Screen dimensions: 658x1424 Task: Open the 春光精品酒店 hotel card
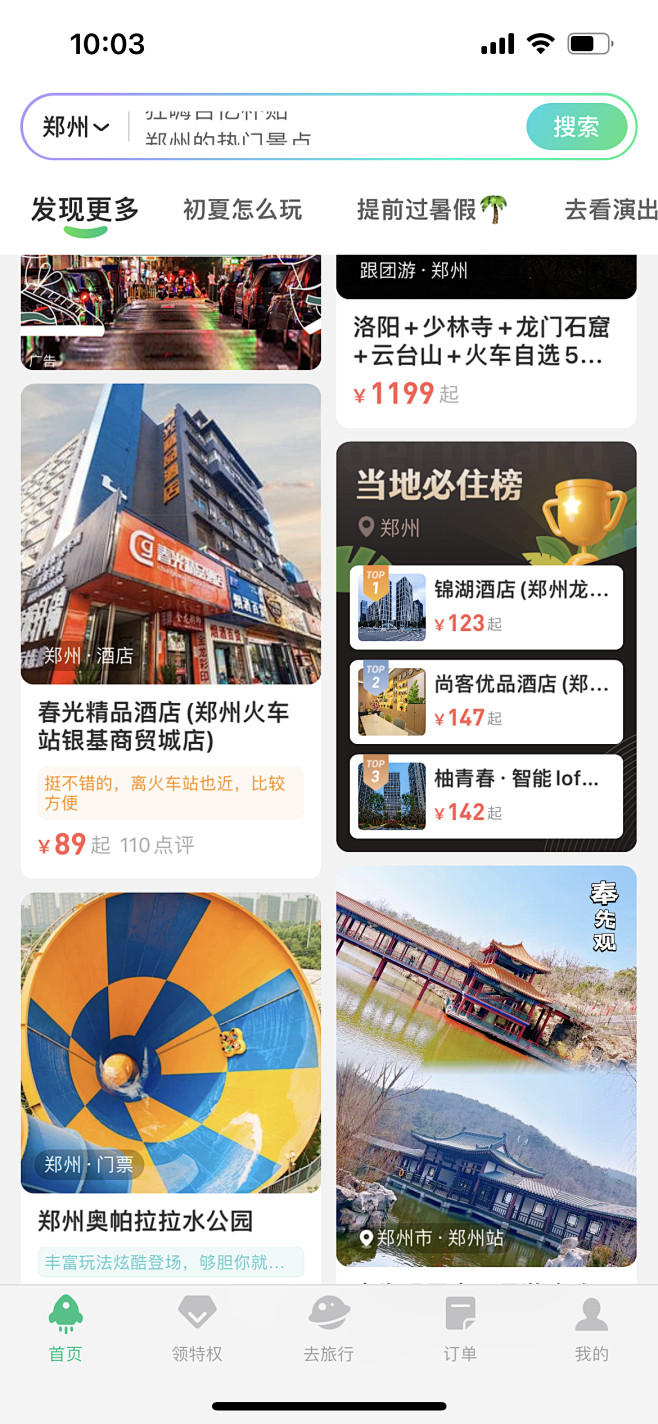tap(170, 630)
